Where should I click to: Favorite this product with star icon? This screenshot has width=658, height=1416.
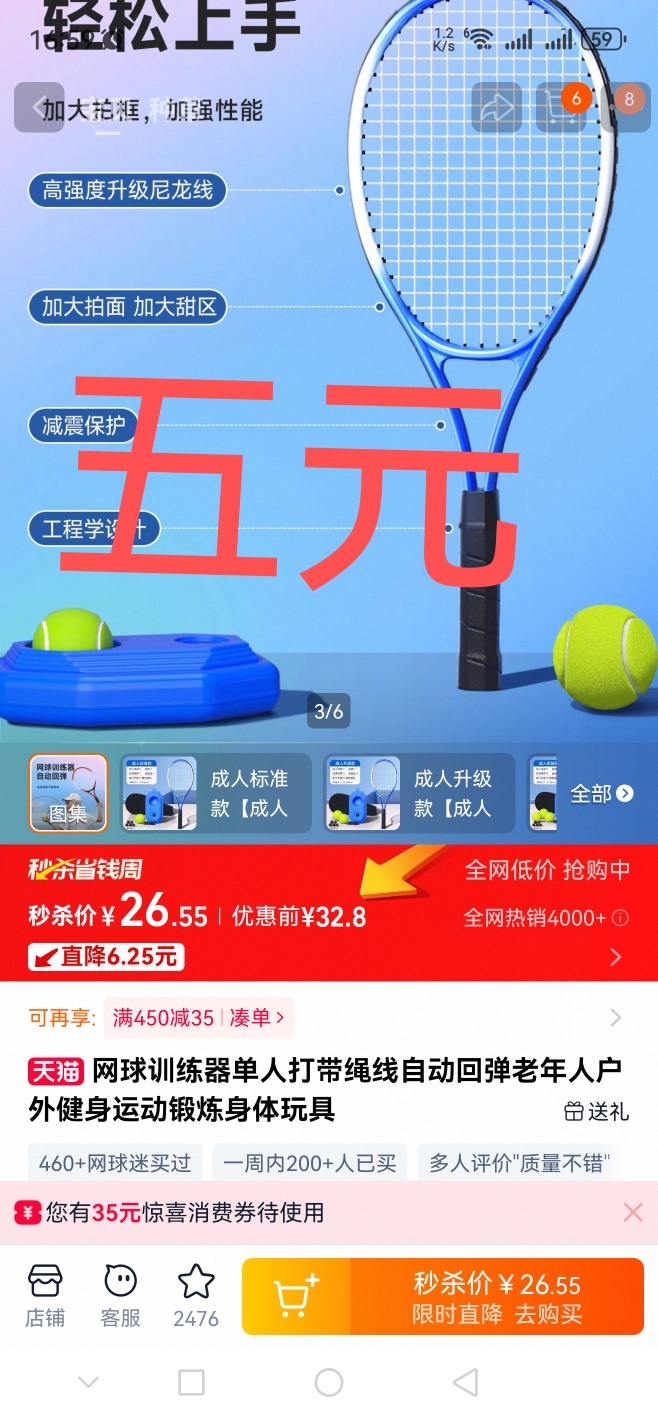coord(196,1296)
